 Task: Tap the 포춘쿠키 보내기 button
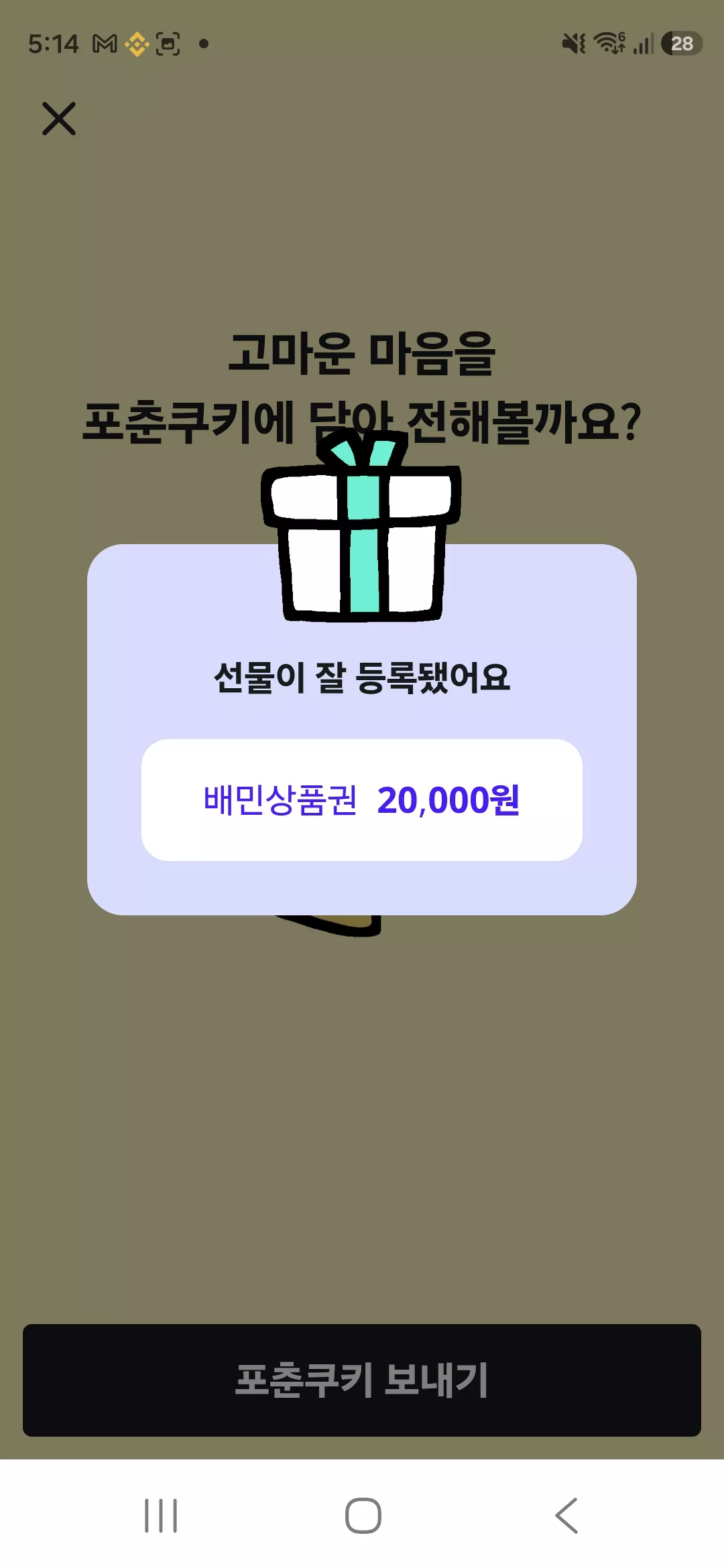pyautogui.click(x=362, y=1380)
